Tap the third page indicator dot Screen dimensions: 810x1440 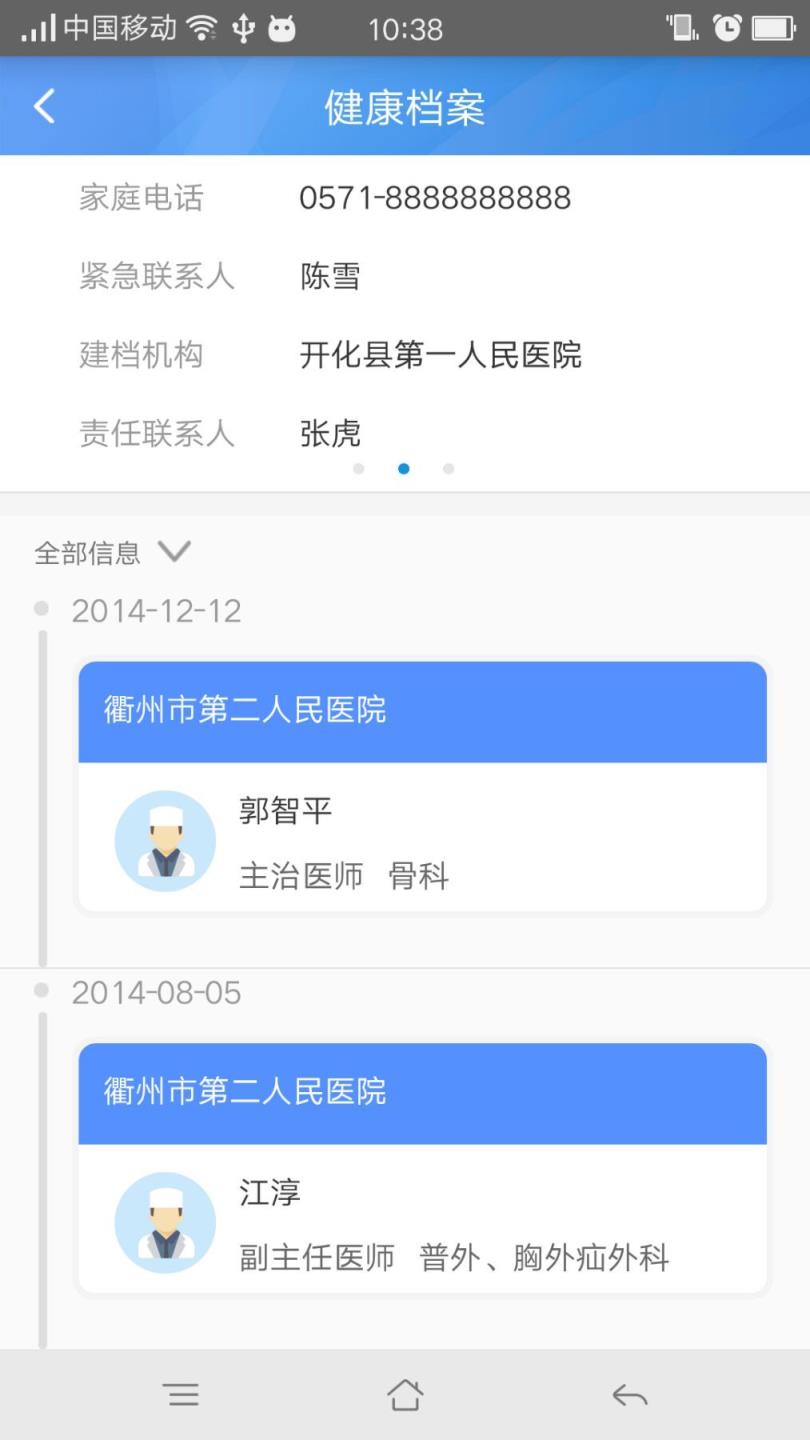pos(448,467)
